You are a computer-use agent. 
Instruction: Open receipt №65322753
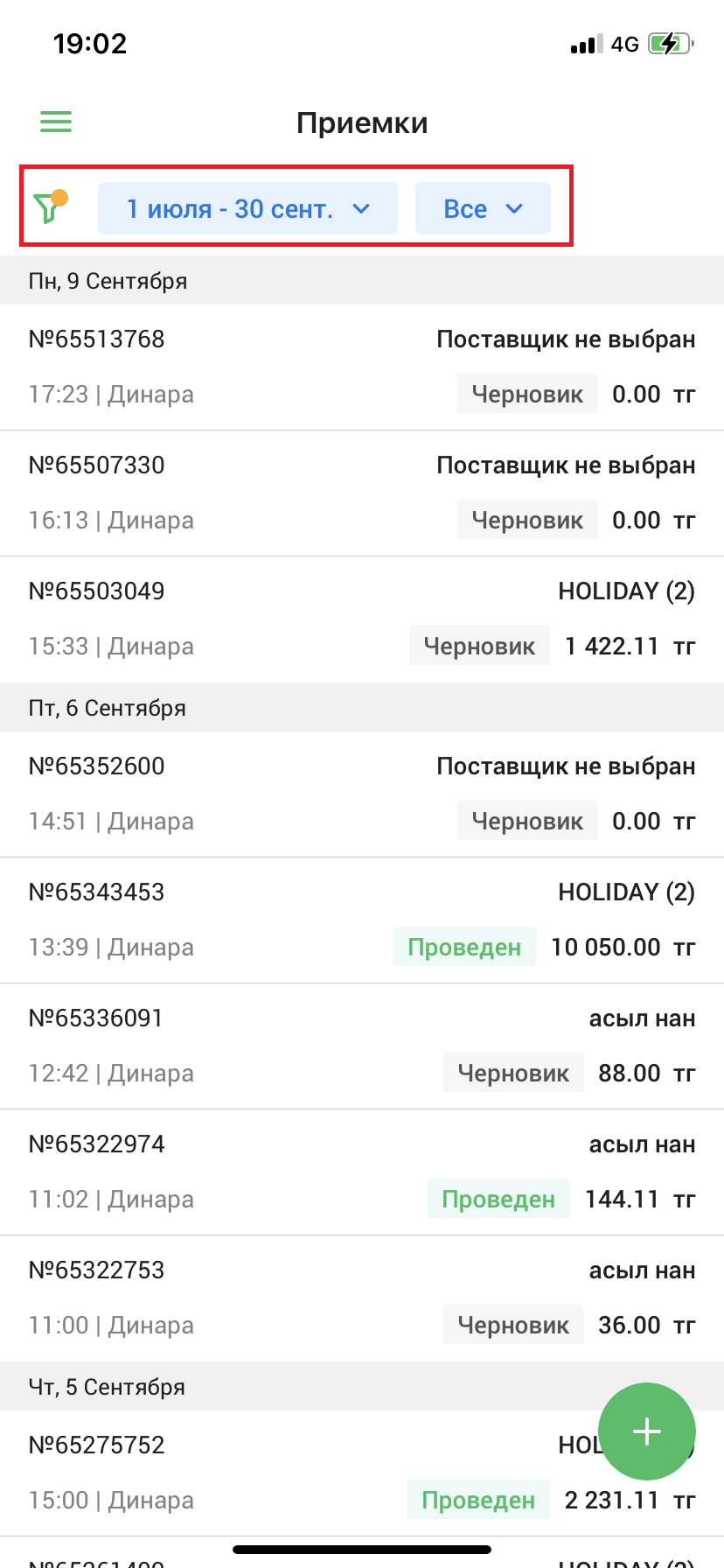click(362, 1298)
